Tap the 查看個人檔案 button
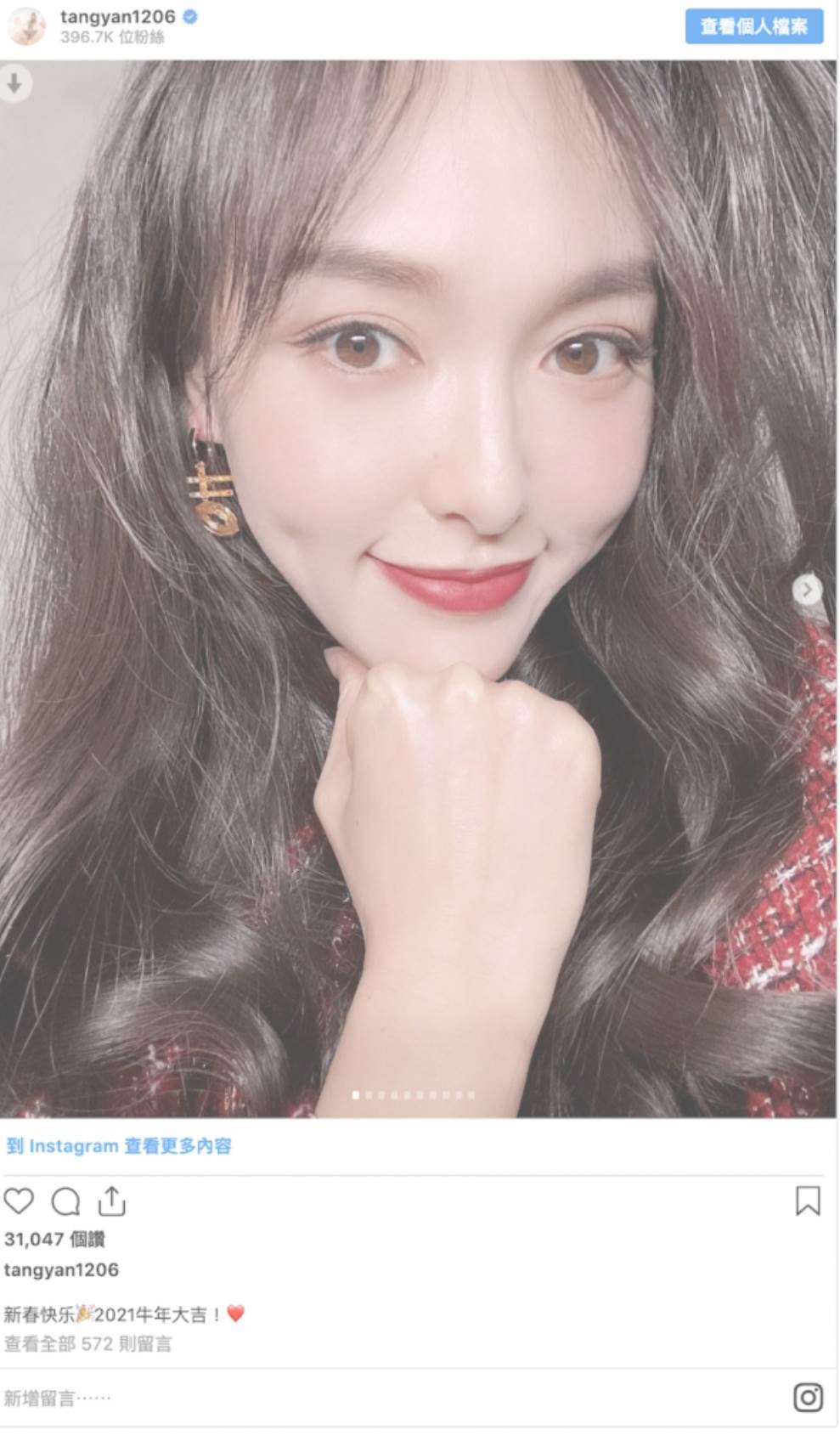The width and height of the screenshot is (840, 1441). (x=753, y=26)
